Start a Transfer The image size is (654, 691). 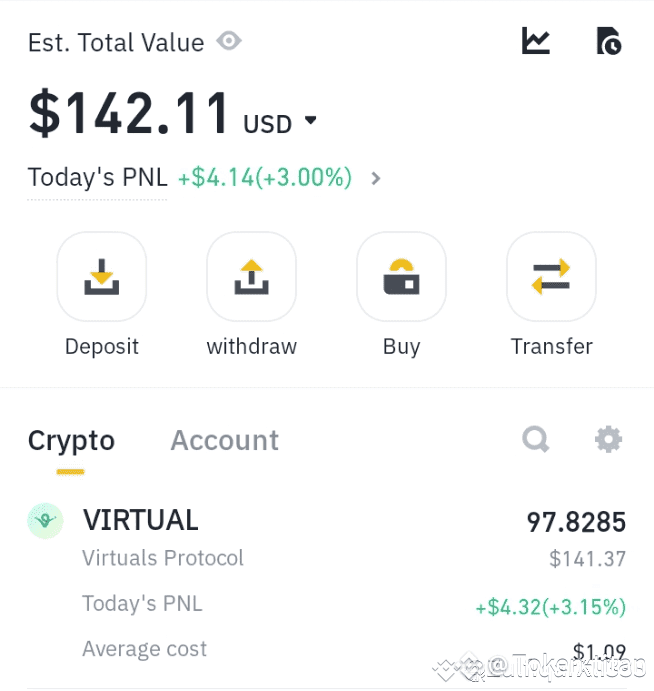click(x=551, y=277)
